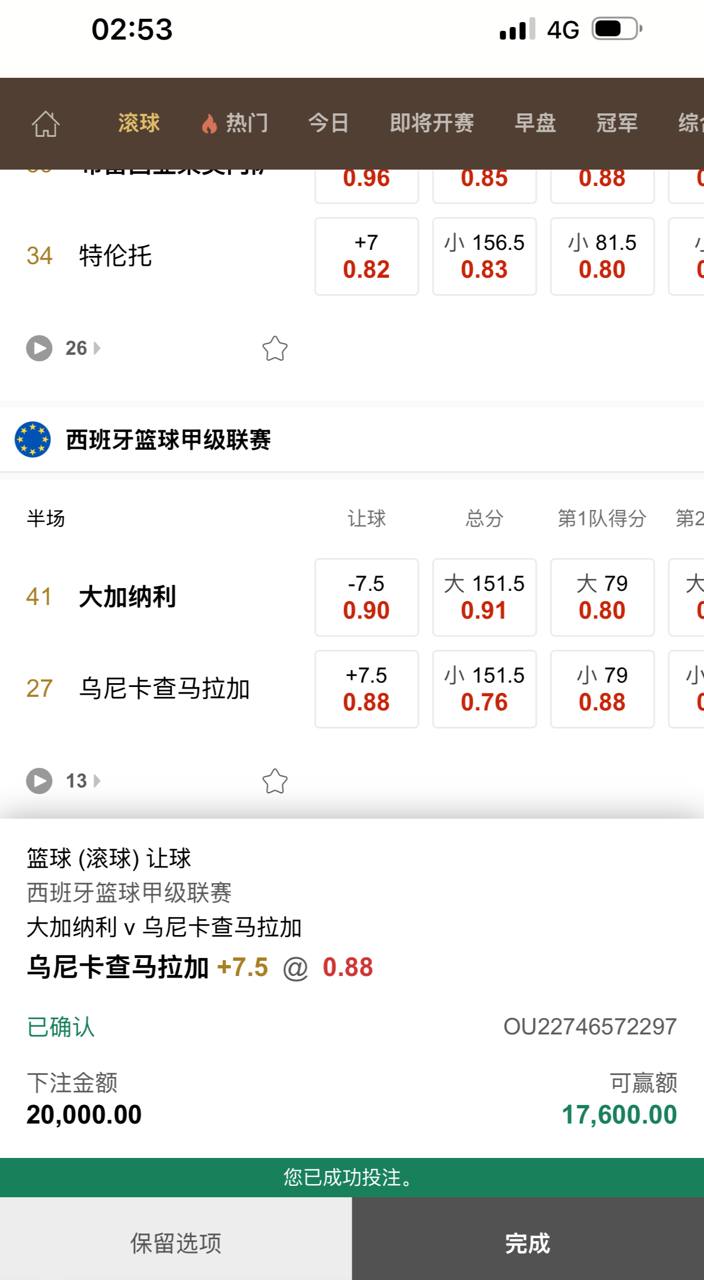704x1280 pixels.
Task: Choose 小 79 first team score odds
Action: click(x=602, y=689)
